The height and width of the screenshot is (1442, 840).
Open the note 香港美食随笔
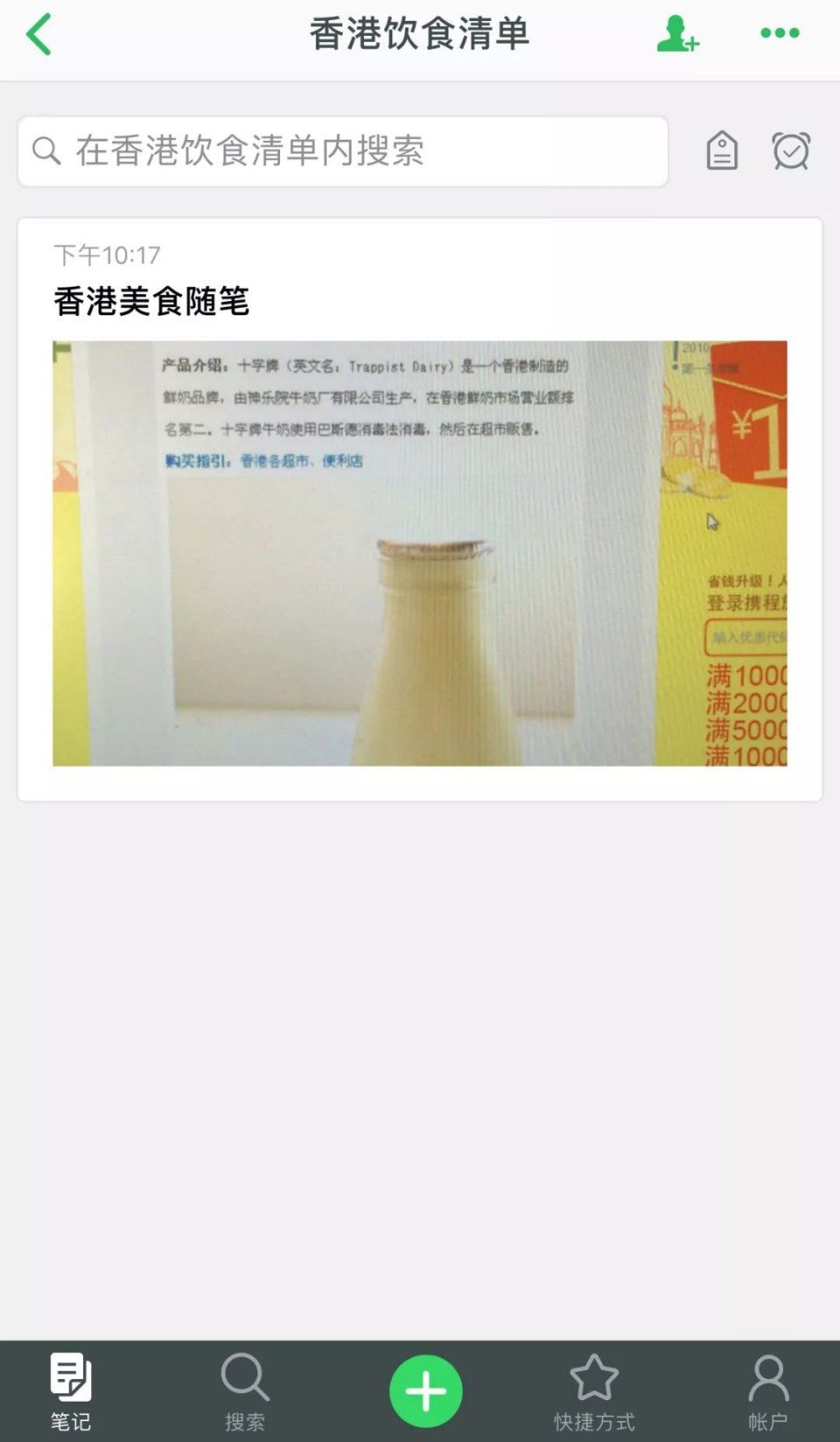(419, 509)
